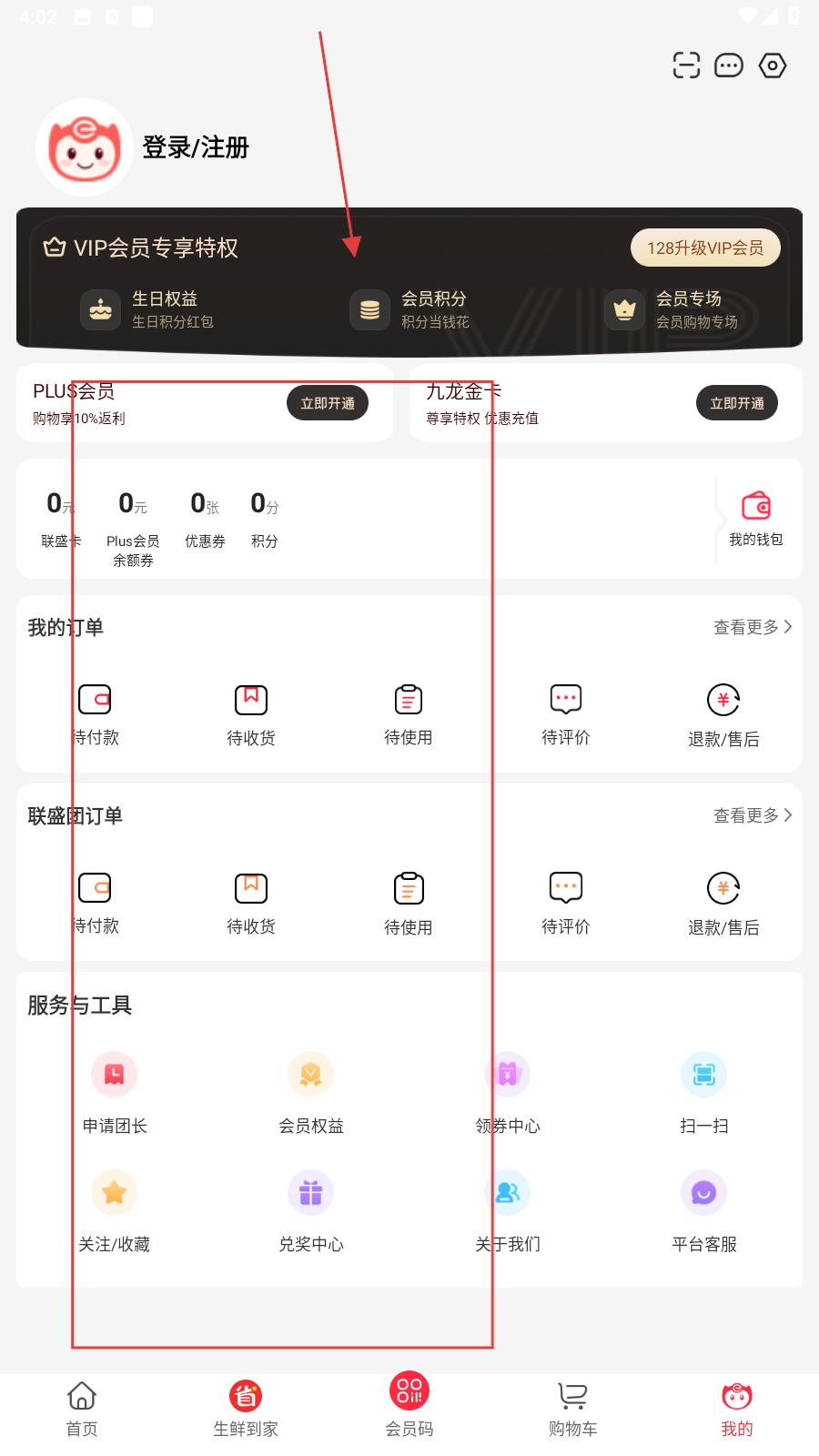The height and width of the screenshot is (1456, 819).
Task: Open 扫一扫 tool
Action: [703, 1092]
